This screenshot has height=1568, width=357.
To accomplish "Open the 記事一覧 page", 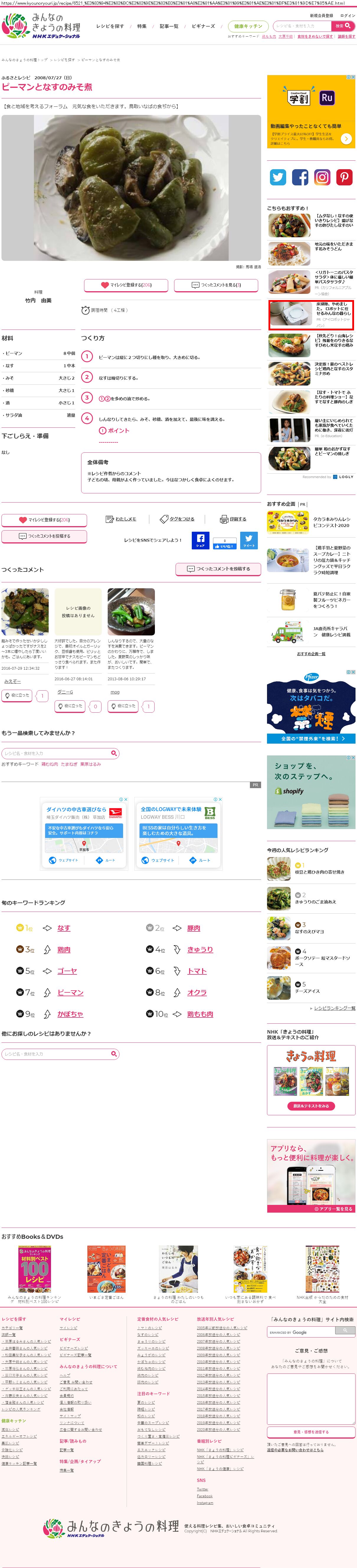I will pos(169,26).
